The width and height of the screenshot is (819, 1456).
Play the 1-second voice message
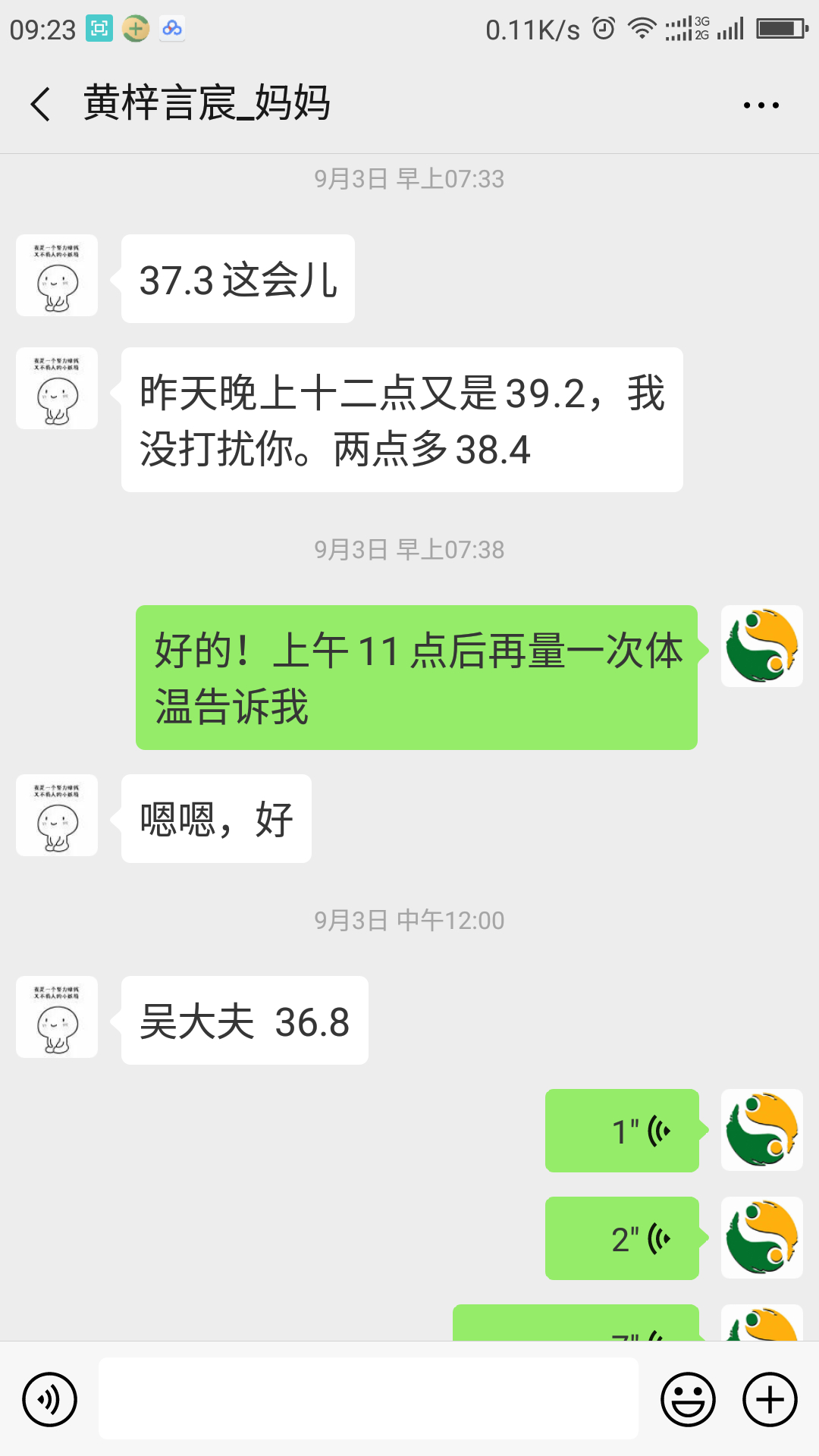tap(622, 1131)
